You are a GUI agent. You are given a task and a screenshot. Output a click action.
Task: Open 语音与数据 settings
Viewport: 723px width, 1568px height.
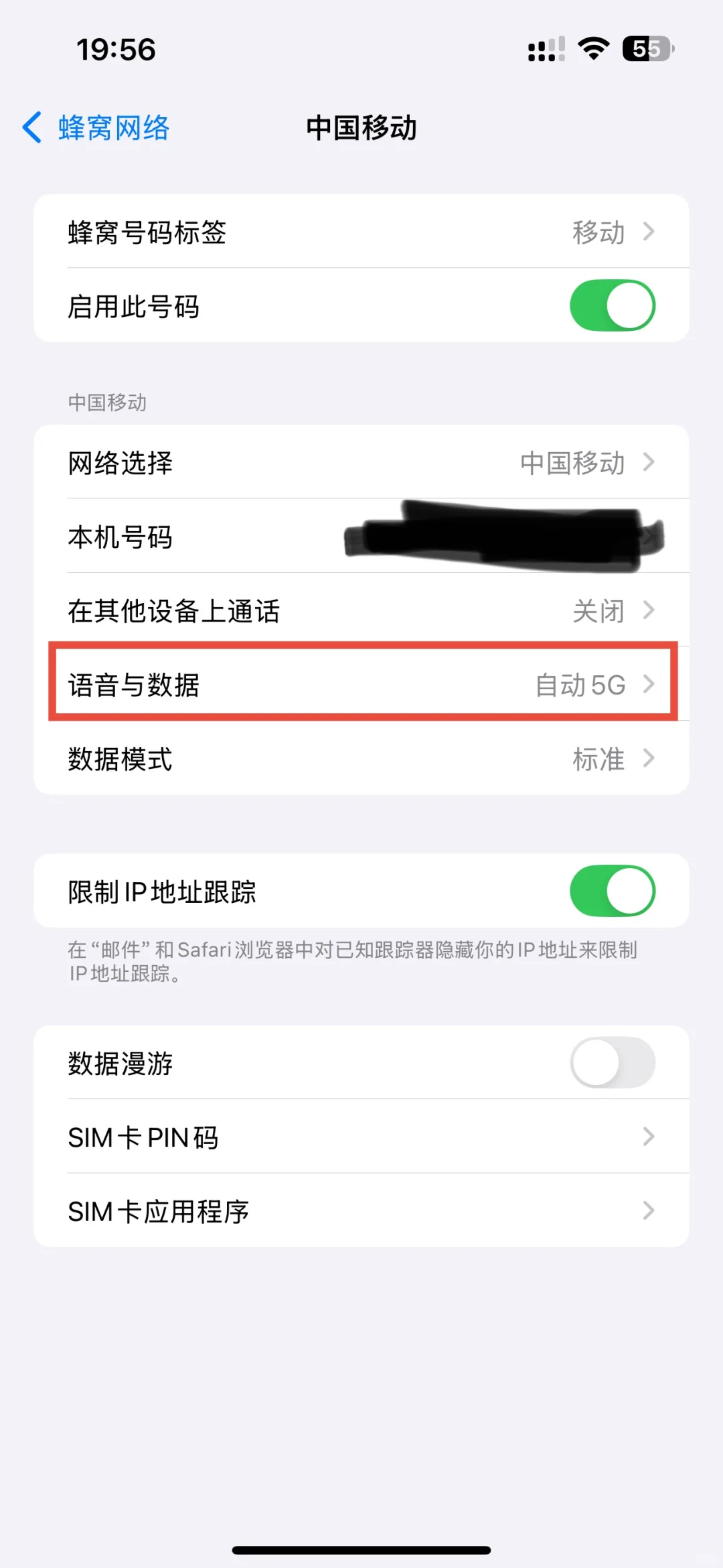coord(361,685)
